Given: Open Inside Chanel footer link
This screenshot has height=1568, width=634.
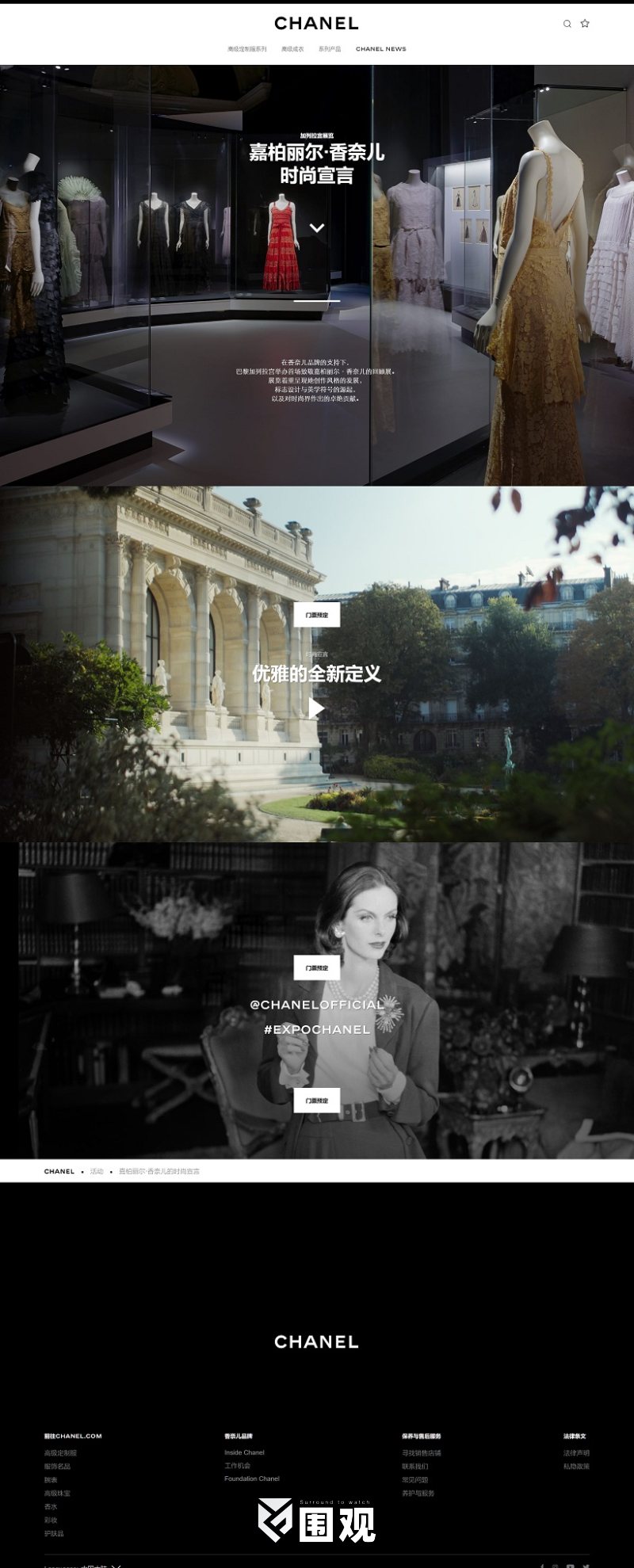Looking at the screenshot, I should pyautogui.click(x=244, y=1452).
